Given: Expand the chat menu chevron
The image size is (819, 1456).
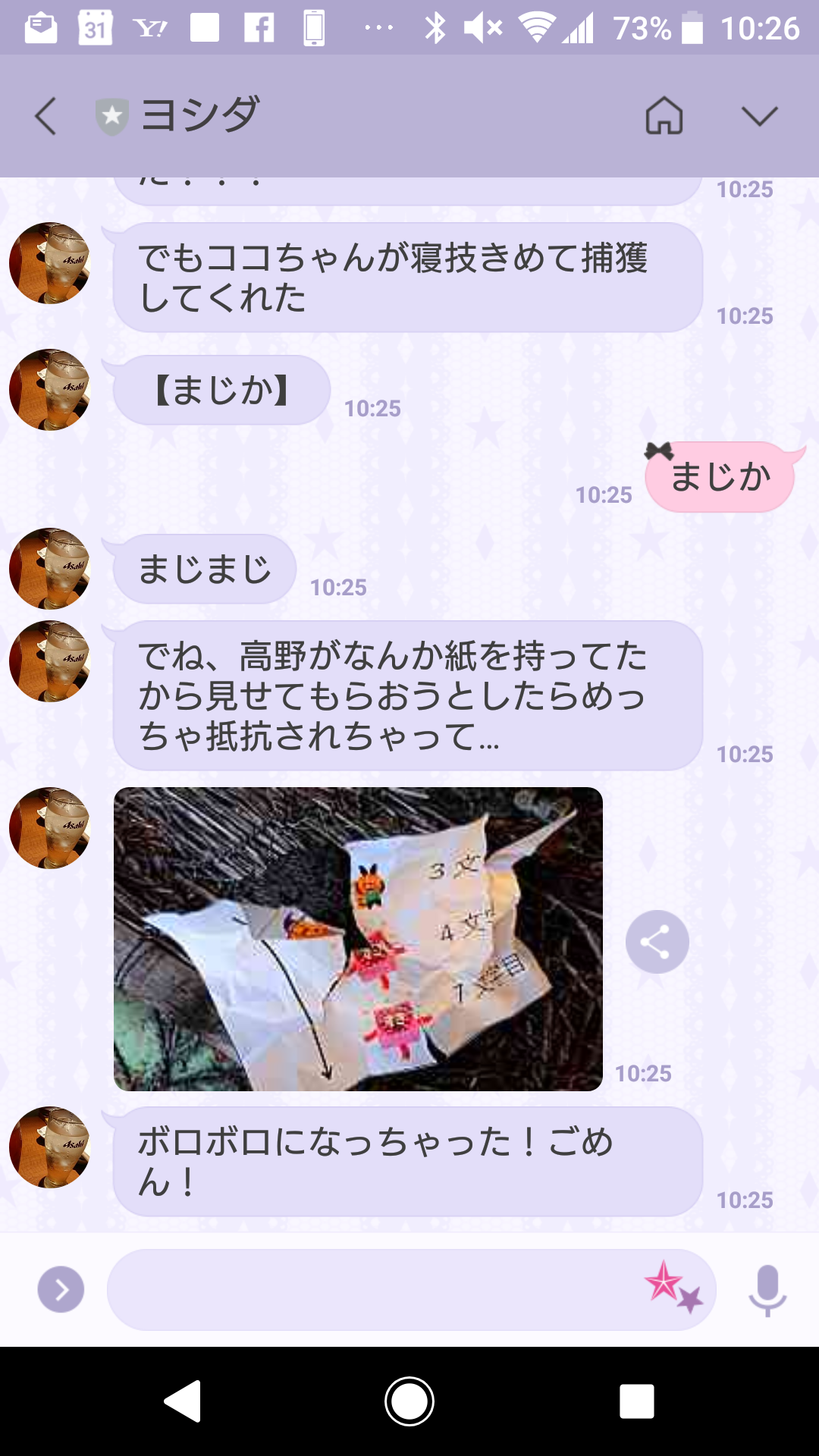Looking at the screenshot, I should pyautogui.click(x=759, y=116).
